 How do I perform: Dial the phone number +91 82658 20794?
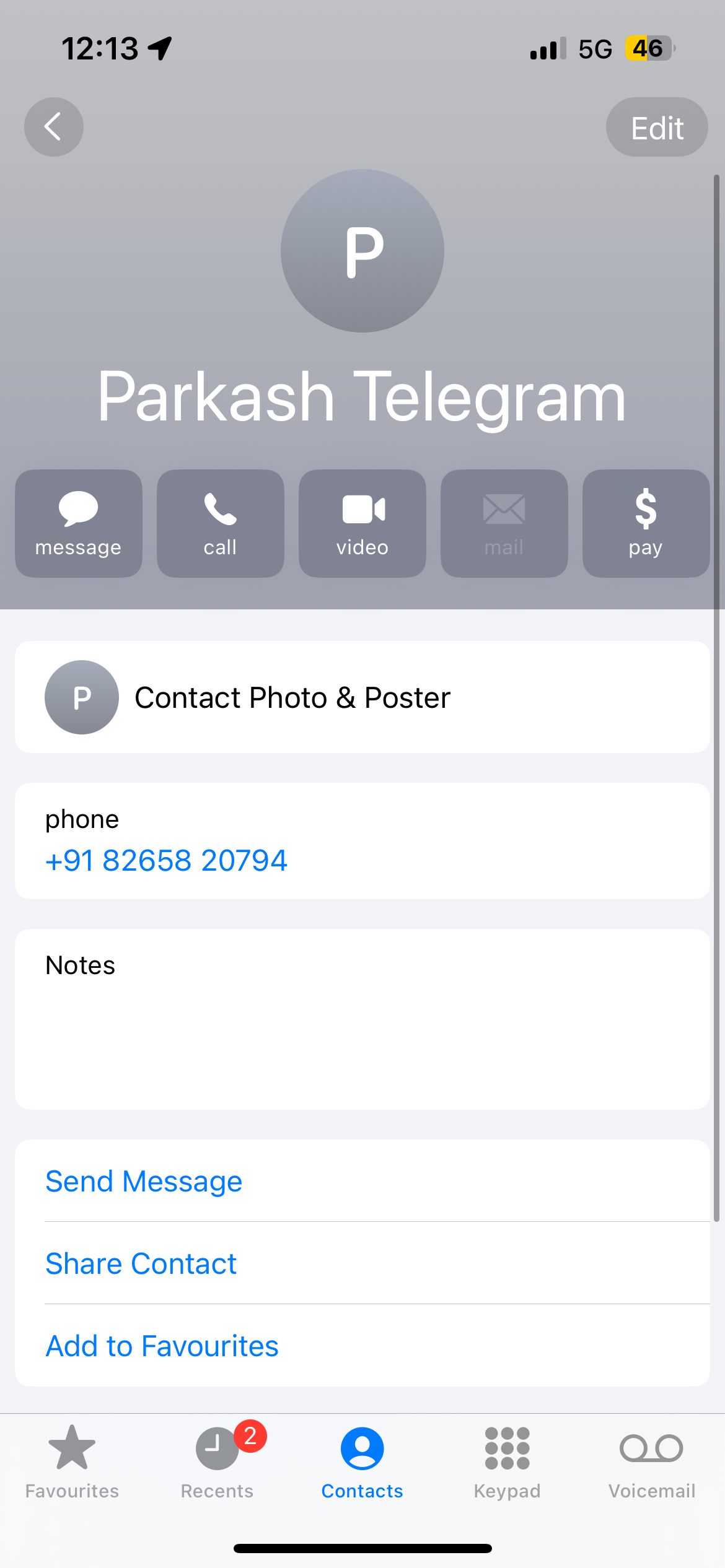pyautogui.click(x=167, y=860)
